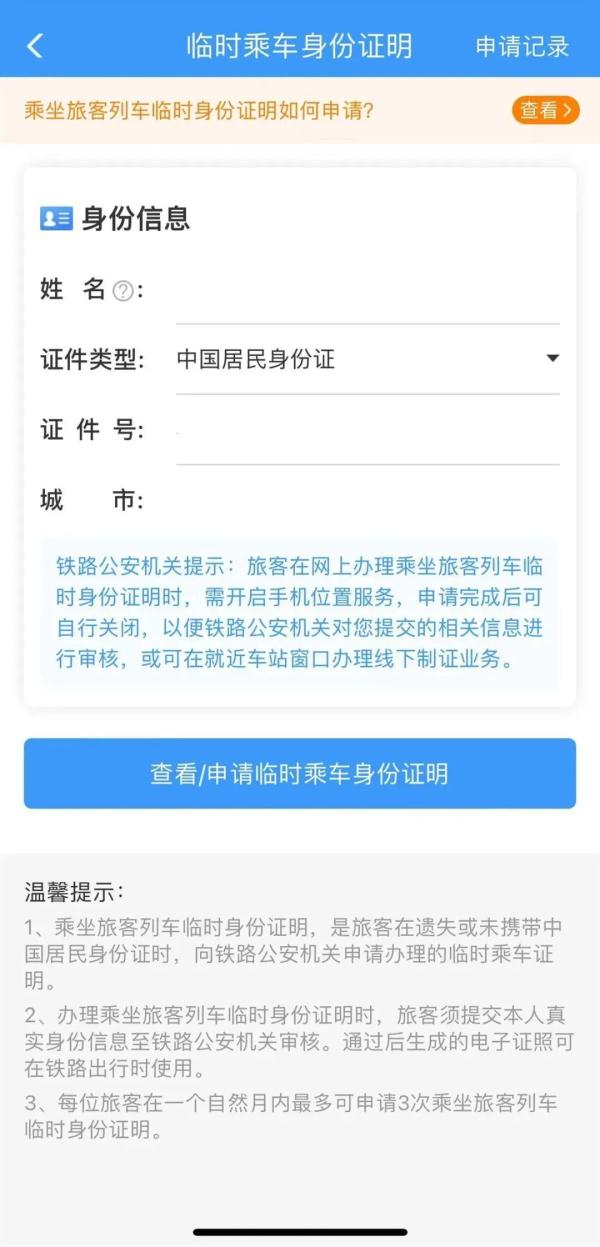Expand the 证件类型 dropdown showing 中国居民身份证

[367, 360]
